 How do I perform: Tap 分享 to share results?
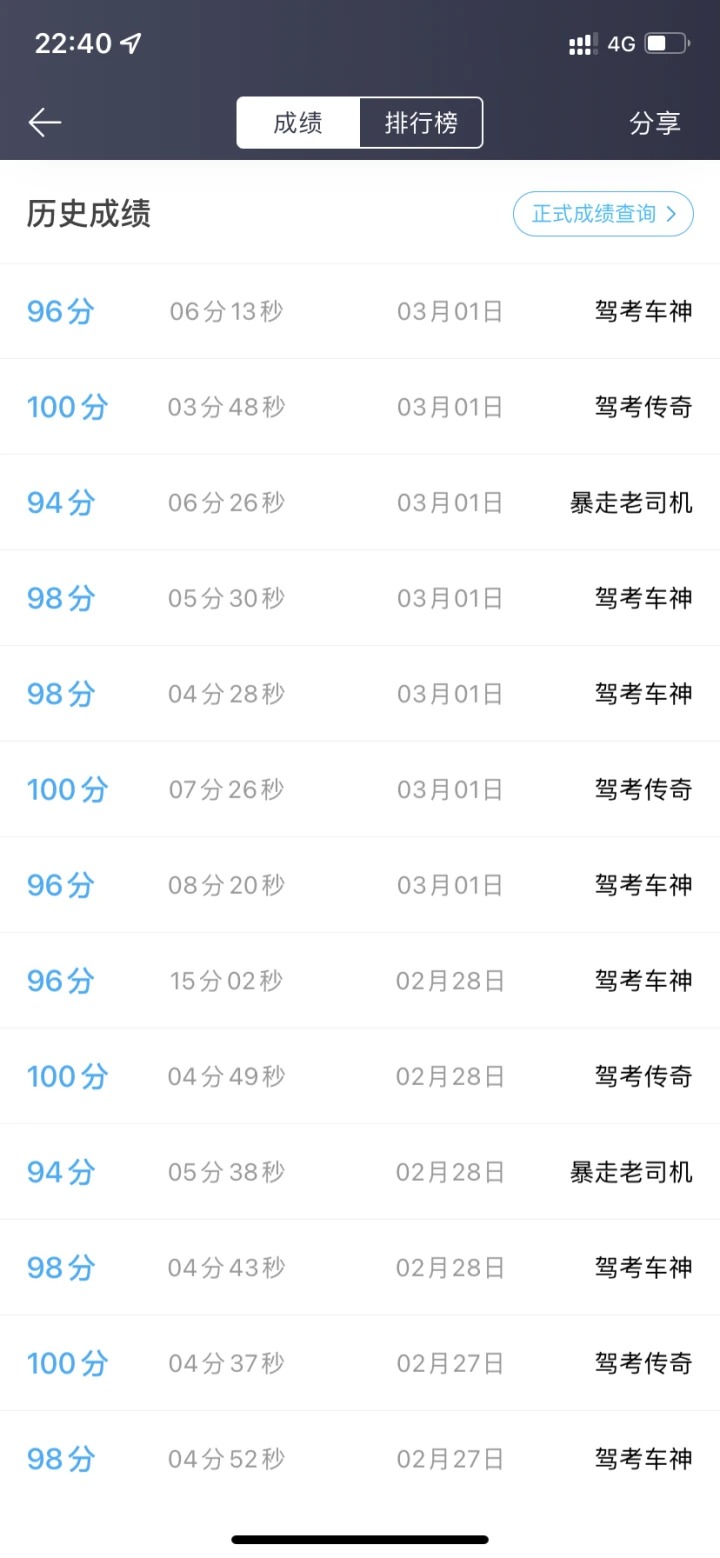(655, 123)
